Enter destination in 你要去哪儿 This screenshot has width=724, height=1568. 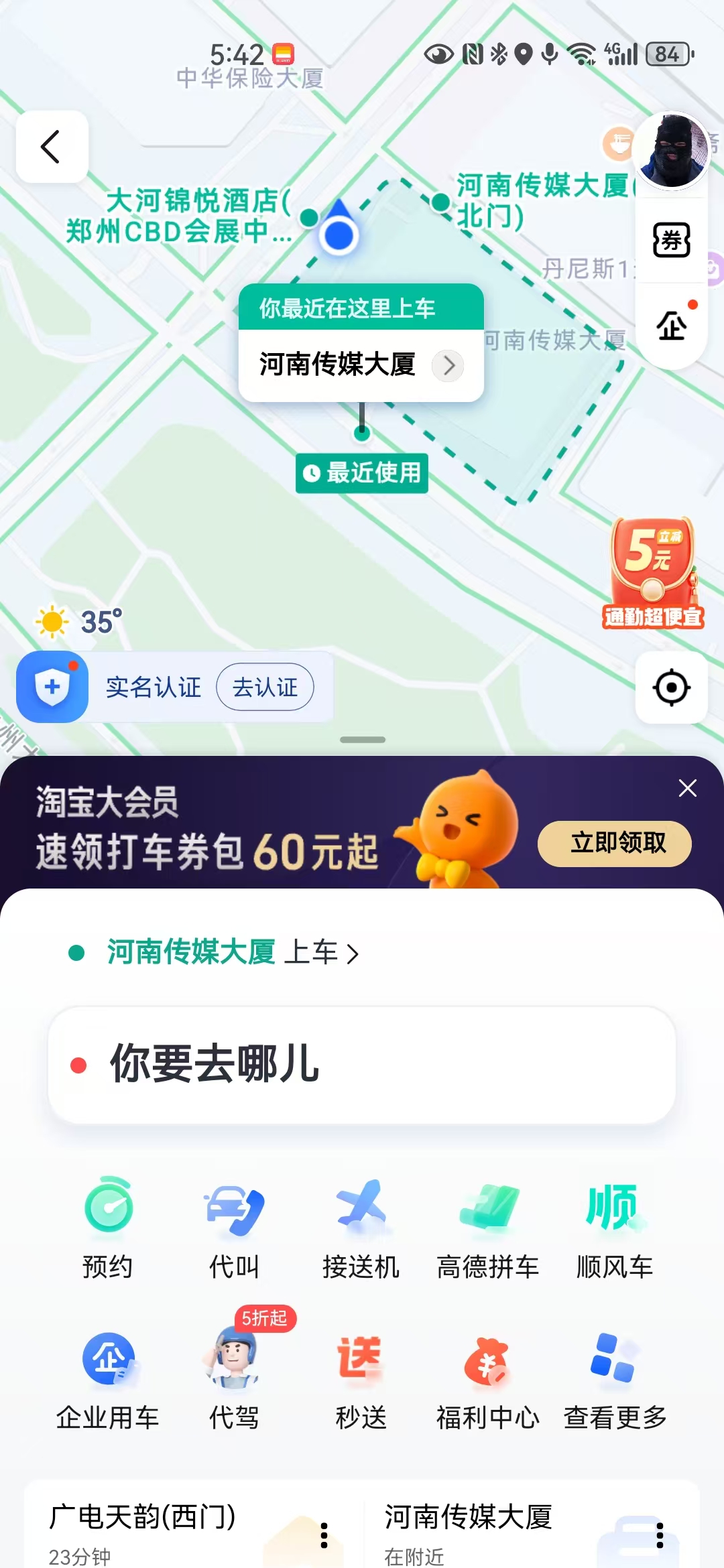coord(362,1064)
